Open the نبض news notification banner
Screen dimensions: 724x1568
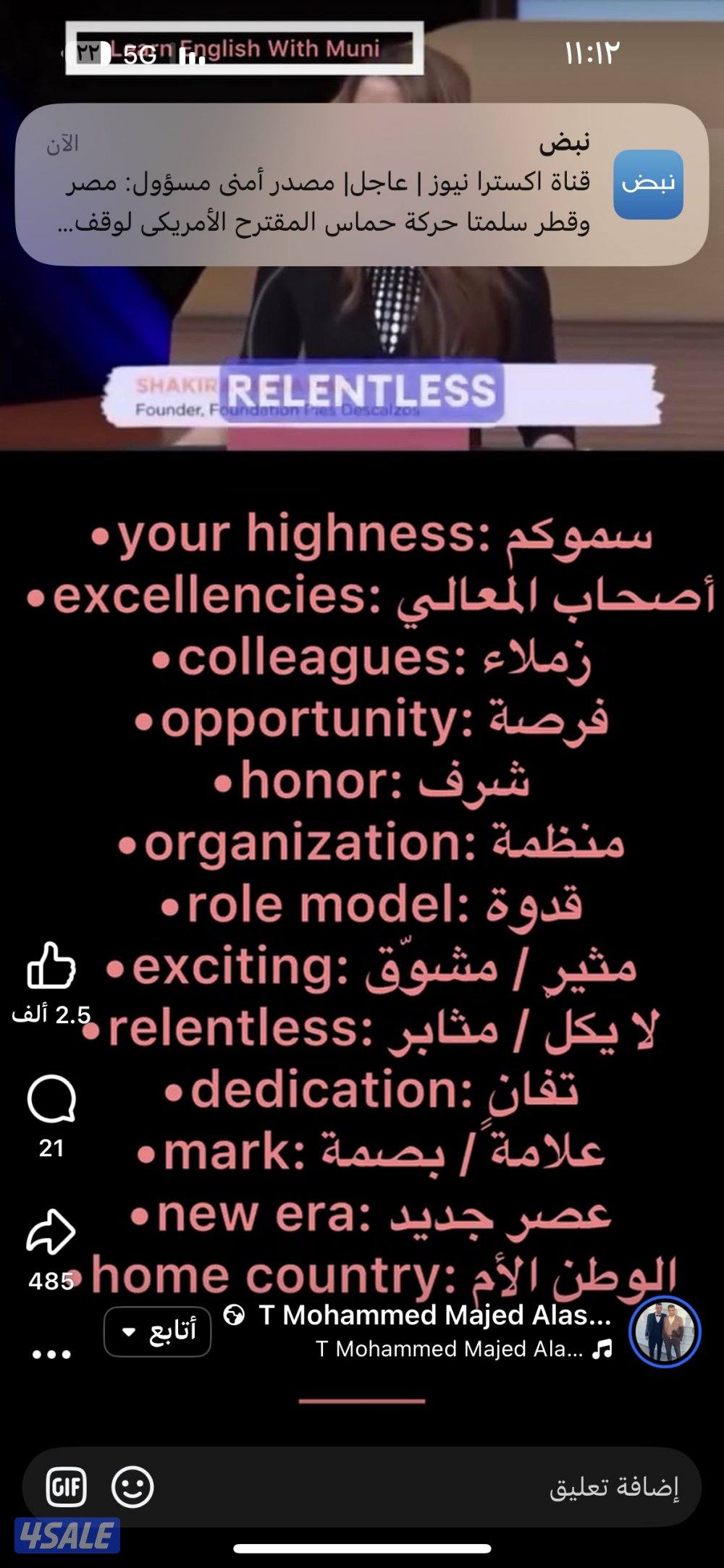(362, 185)
